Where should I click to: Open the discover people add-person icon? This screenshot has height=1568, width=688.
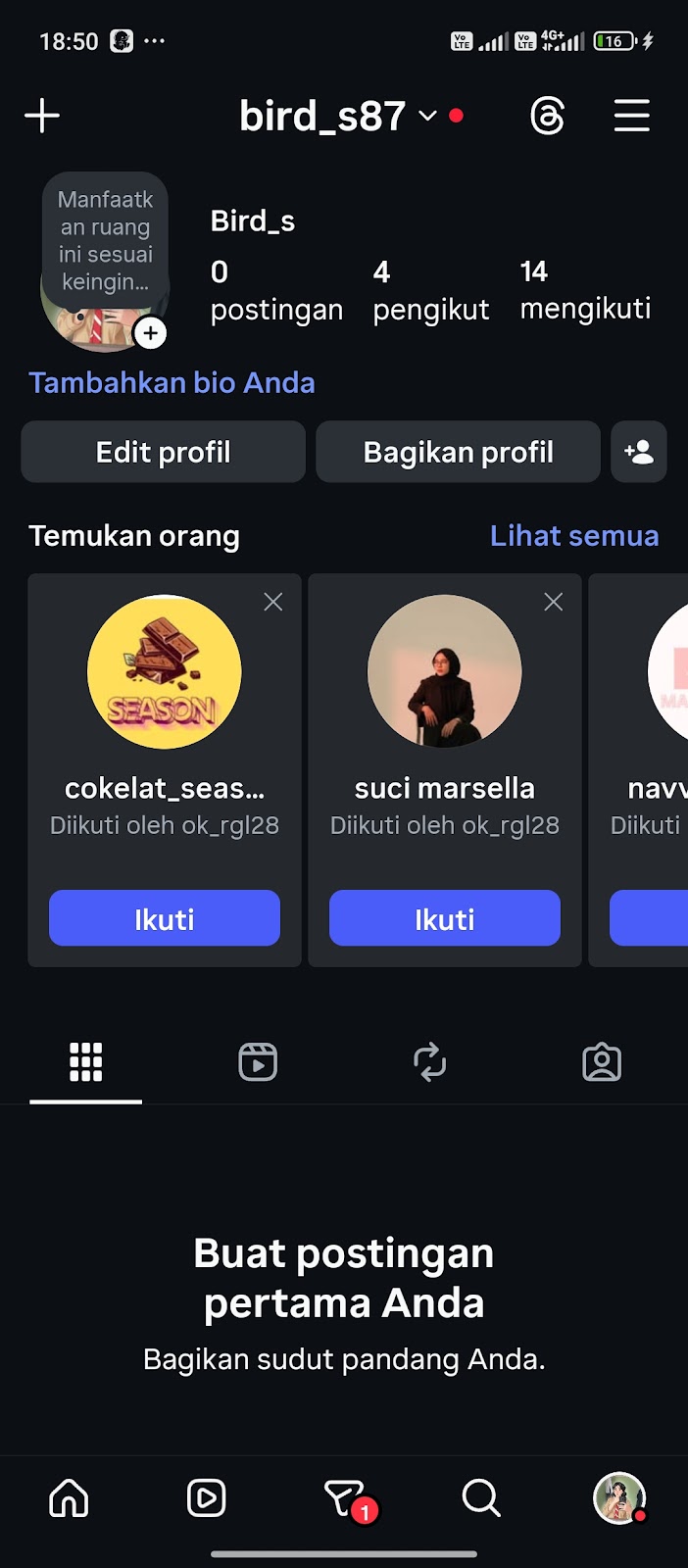[x=639, y=452]
